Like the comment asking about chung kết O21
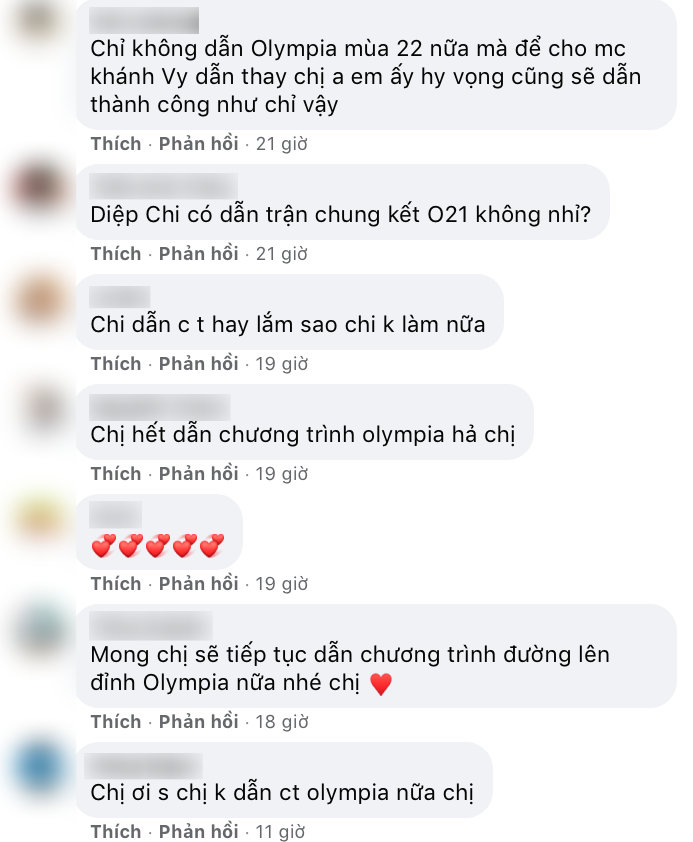Screen dimensions: 693x842 pos(116,254)
